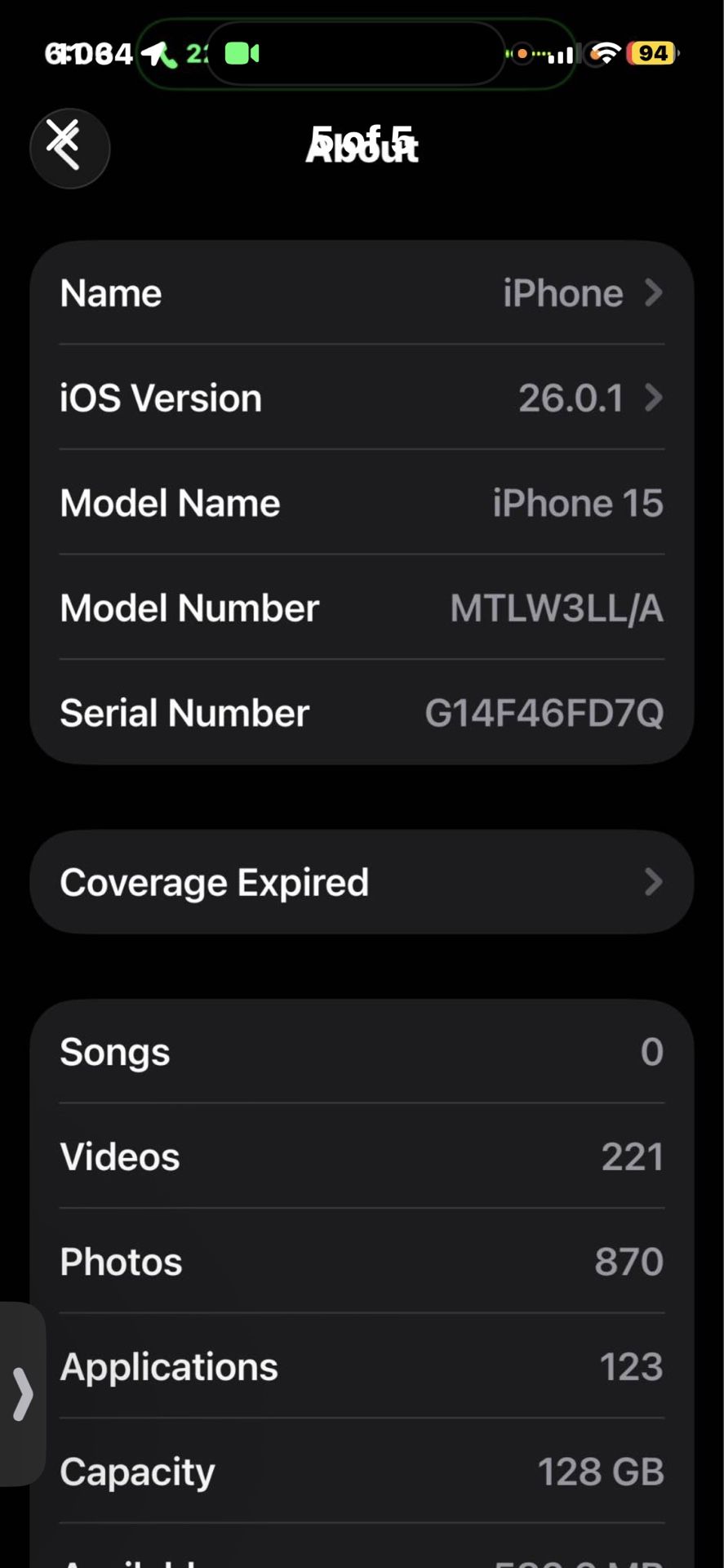Select the Serial Number row
The width and height of the screenshot is (724, 1568).
[362, 712]
